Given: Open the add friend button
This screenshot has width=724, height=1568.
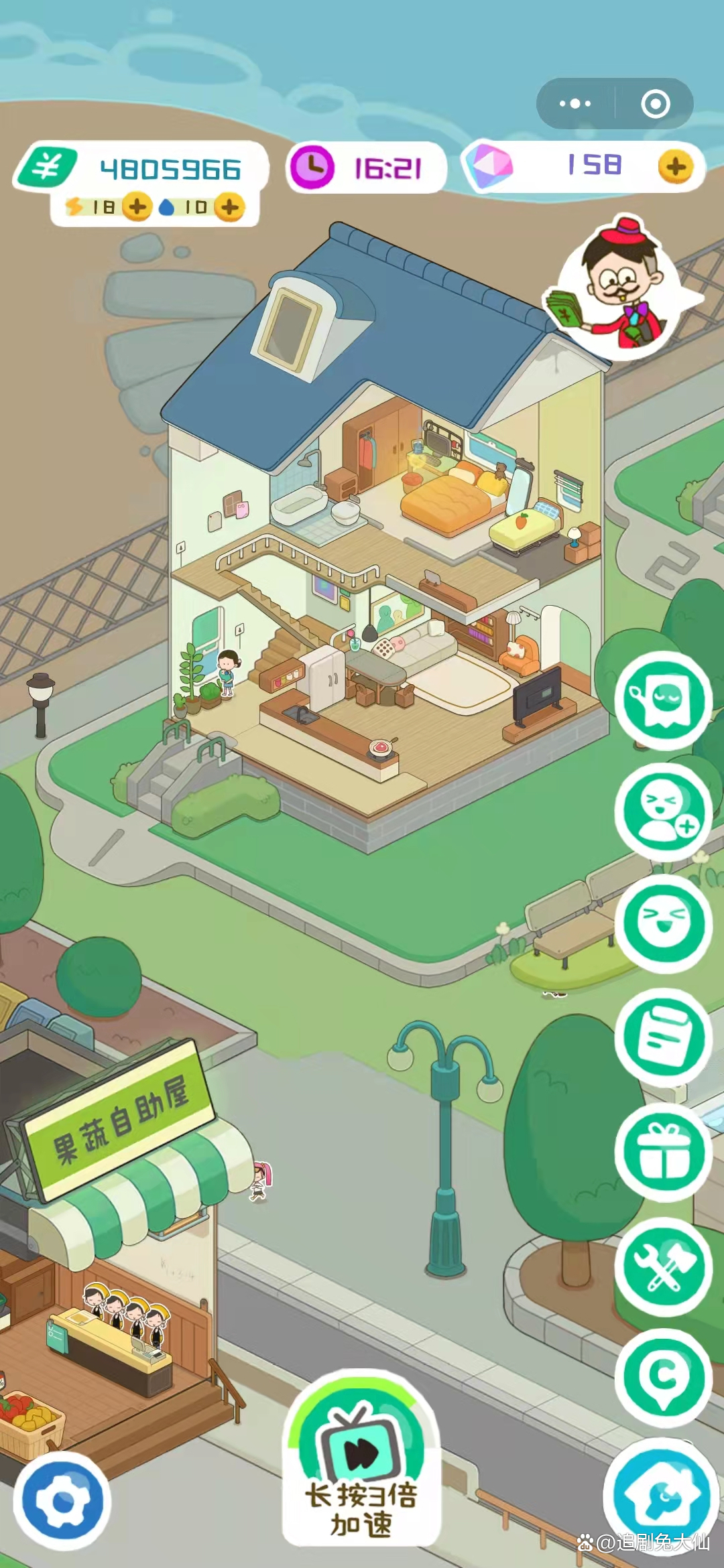Looking at the screenshot, I should [664, 811].
